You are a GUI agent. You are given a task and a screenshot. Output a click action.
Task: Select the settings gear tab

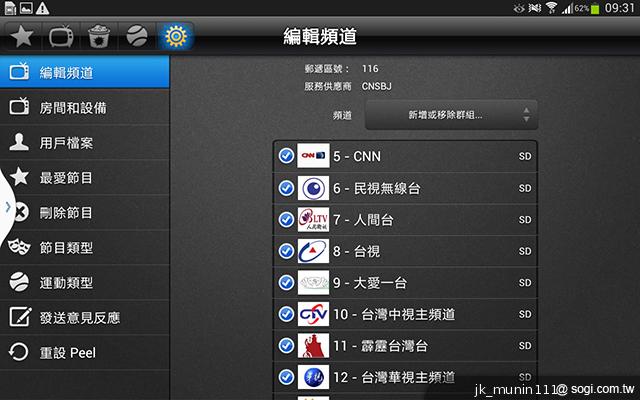pyautogui.click(x=176, y=38)
